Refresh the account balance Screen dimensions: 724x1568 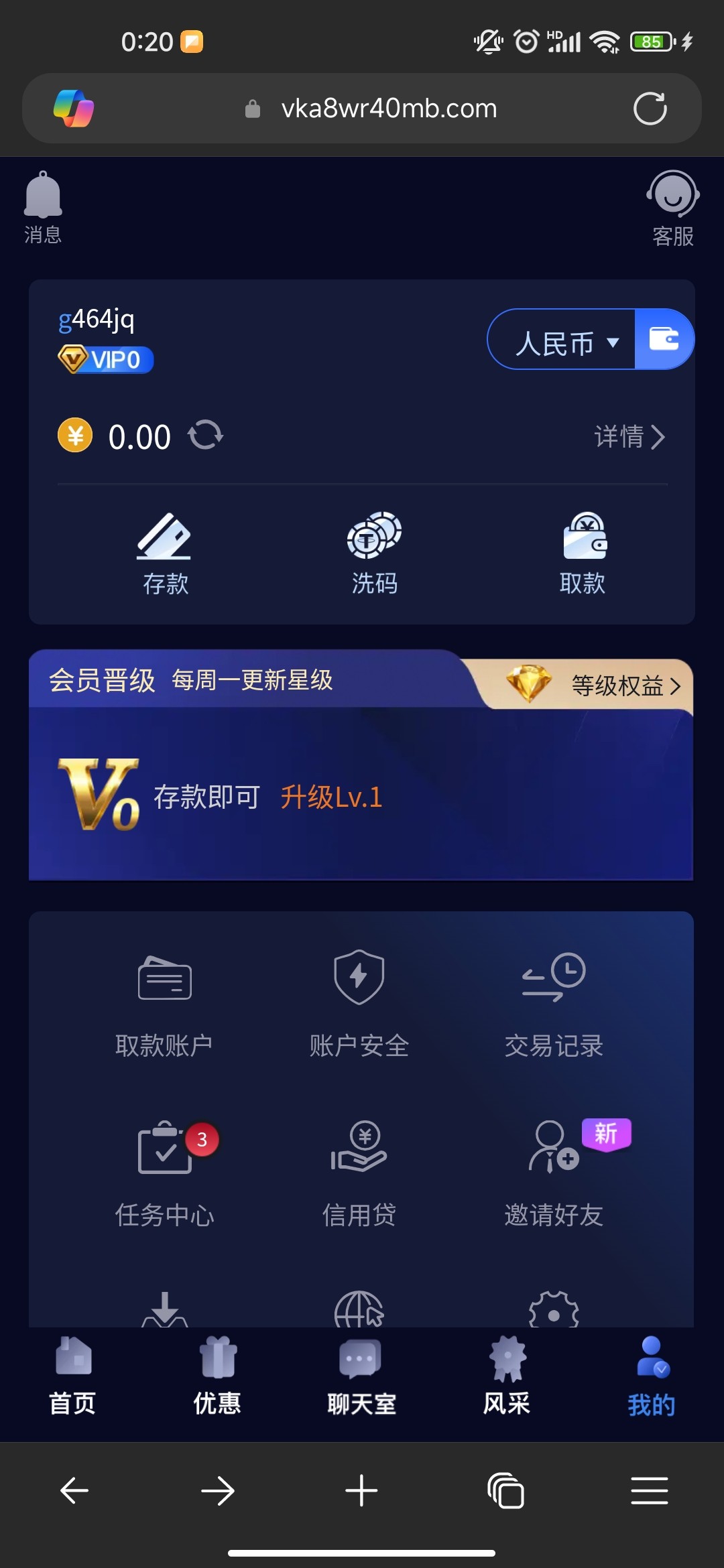[x=205, y=436]
